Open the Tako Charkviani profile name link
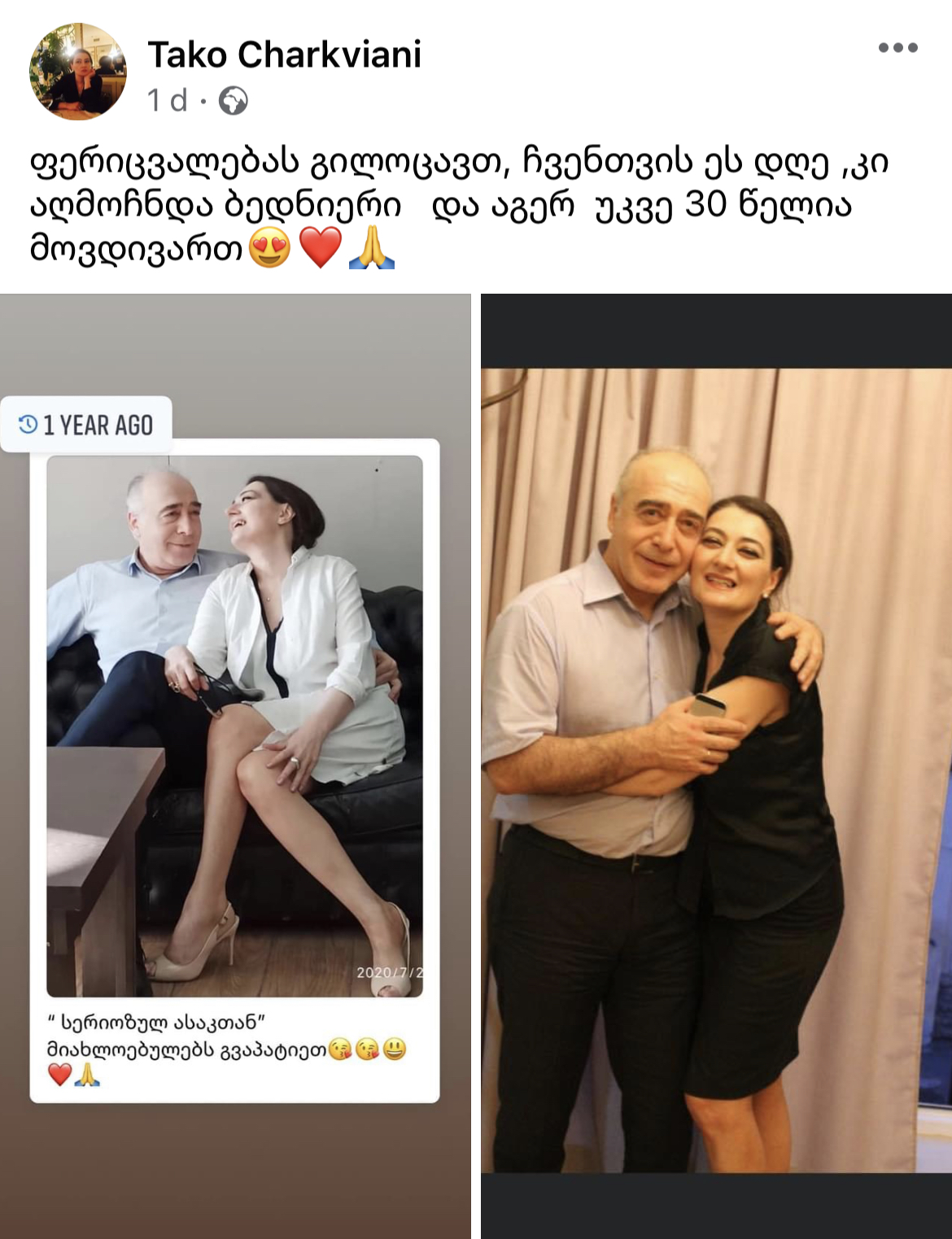The width and height of the screenshot is (952, 1239). click(x=284, y=55)
